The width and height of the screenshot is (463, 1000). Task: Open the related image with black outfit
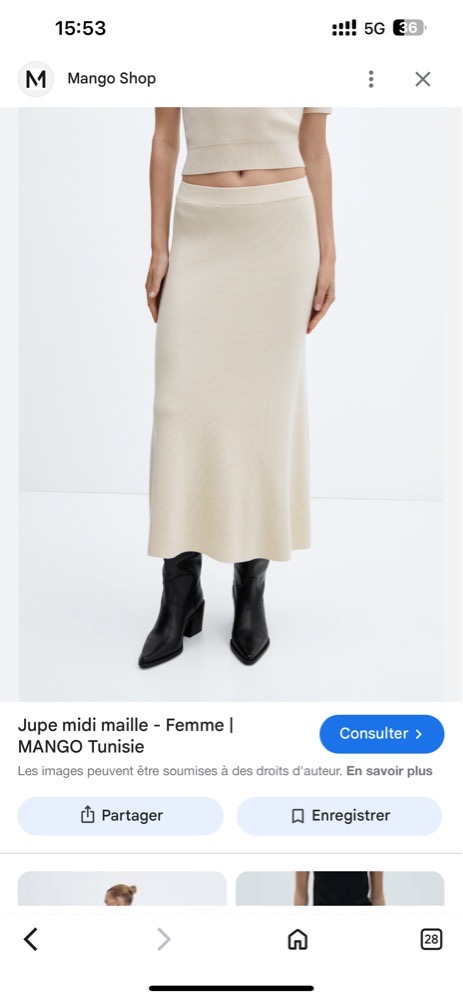tap(340, 888)
